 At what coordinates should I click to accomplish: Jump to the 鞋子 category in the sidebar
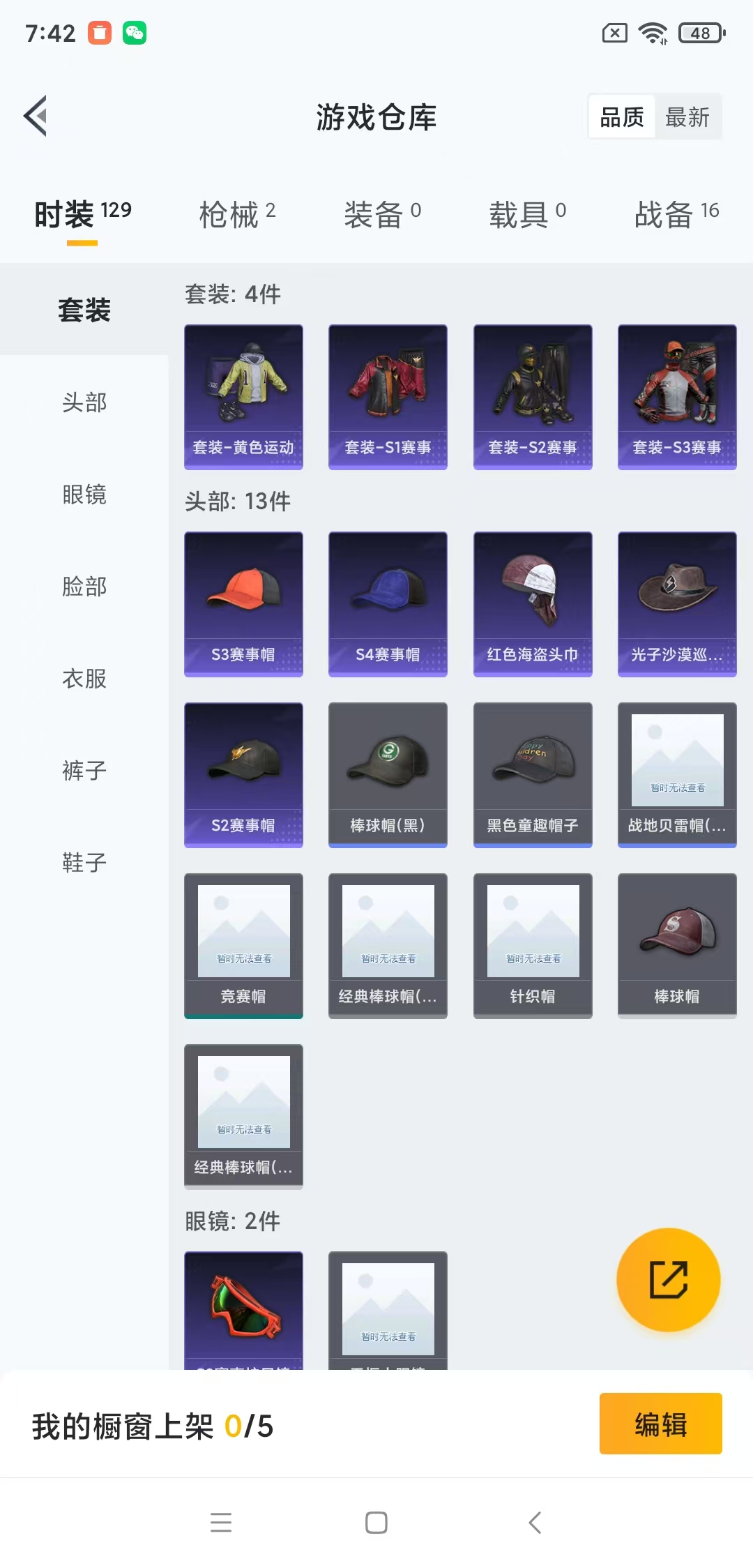tap(84, 863)
